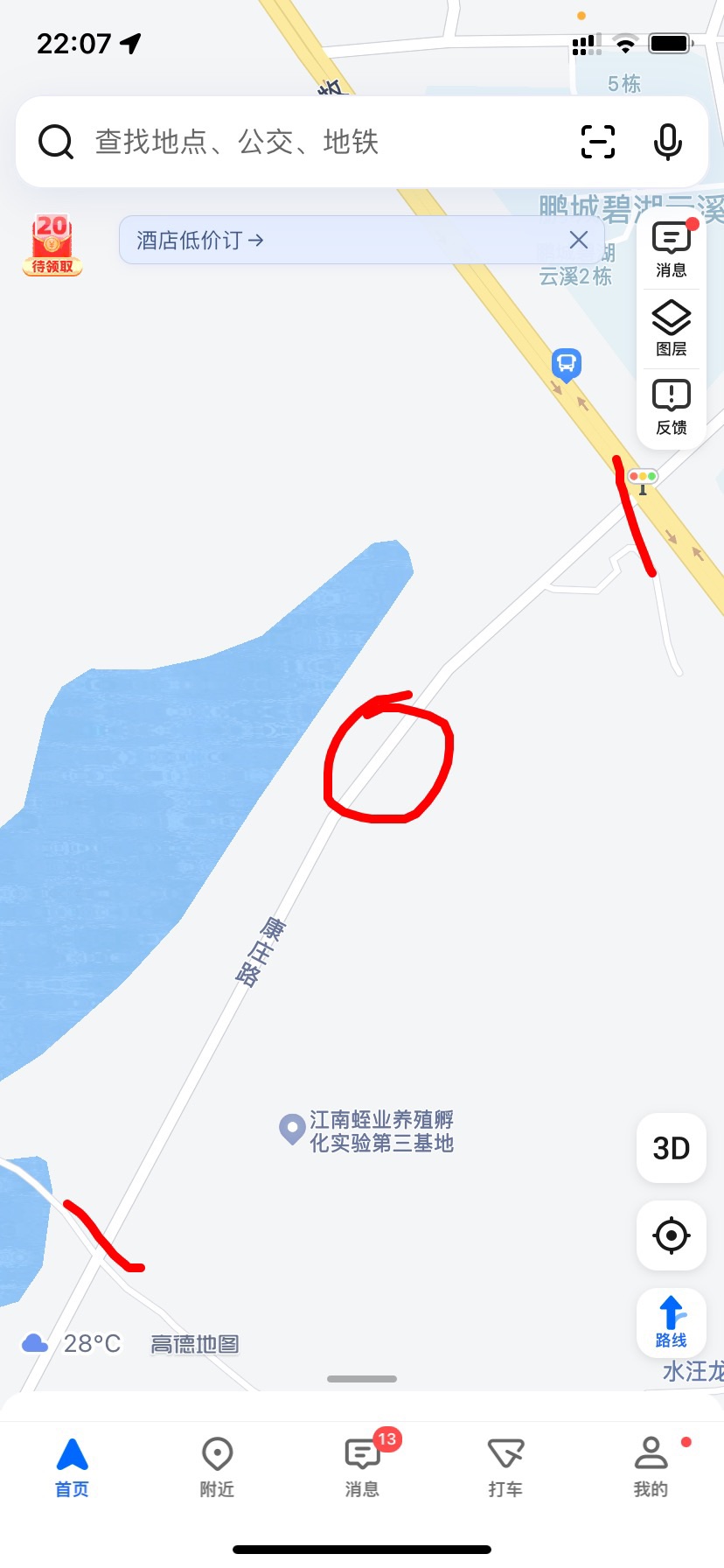Screen dimensions: 724x1568
Task: Open the 我的 profile tab
Action: click(x=651, y=1467)
